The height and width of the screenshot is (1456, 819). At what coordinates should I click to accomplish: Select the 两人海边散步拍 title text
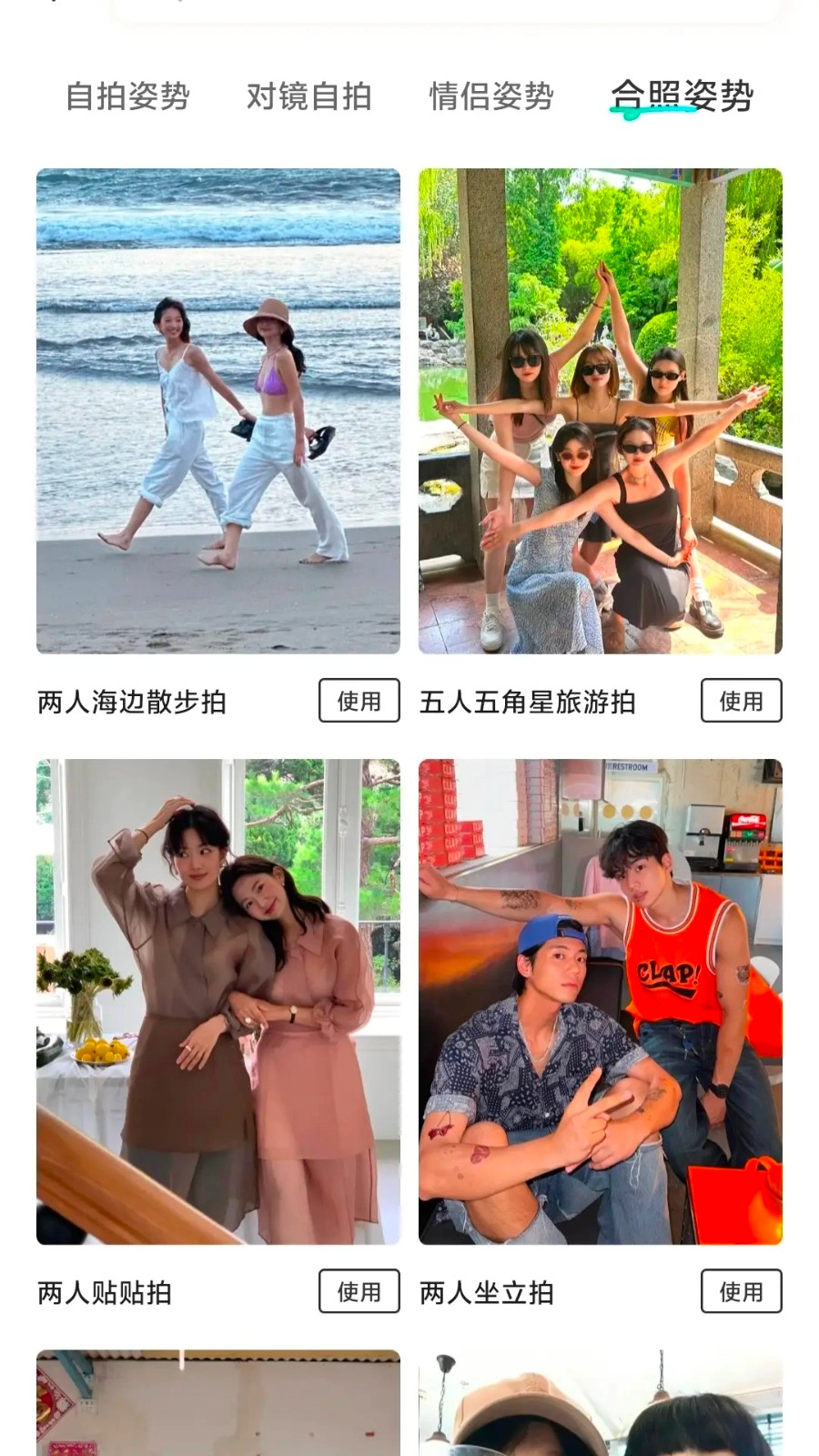point(135,701)
